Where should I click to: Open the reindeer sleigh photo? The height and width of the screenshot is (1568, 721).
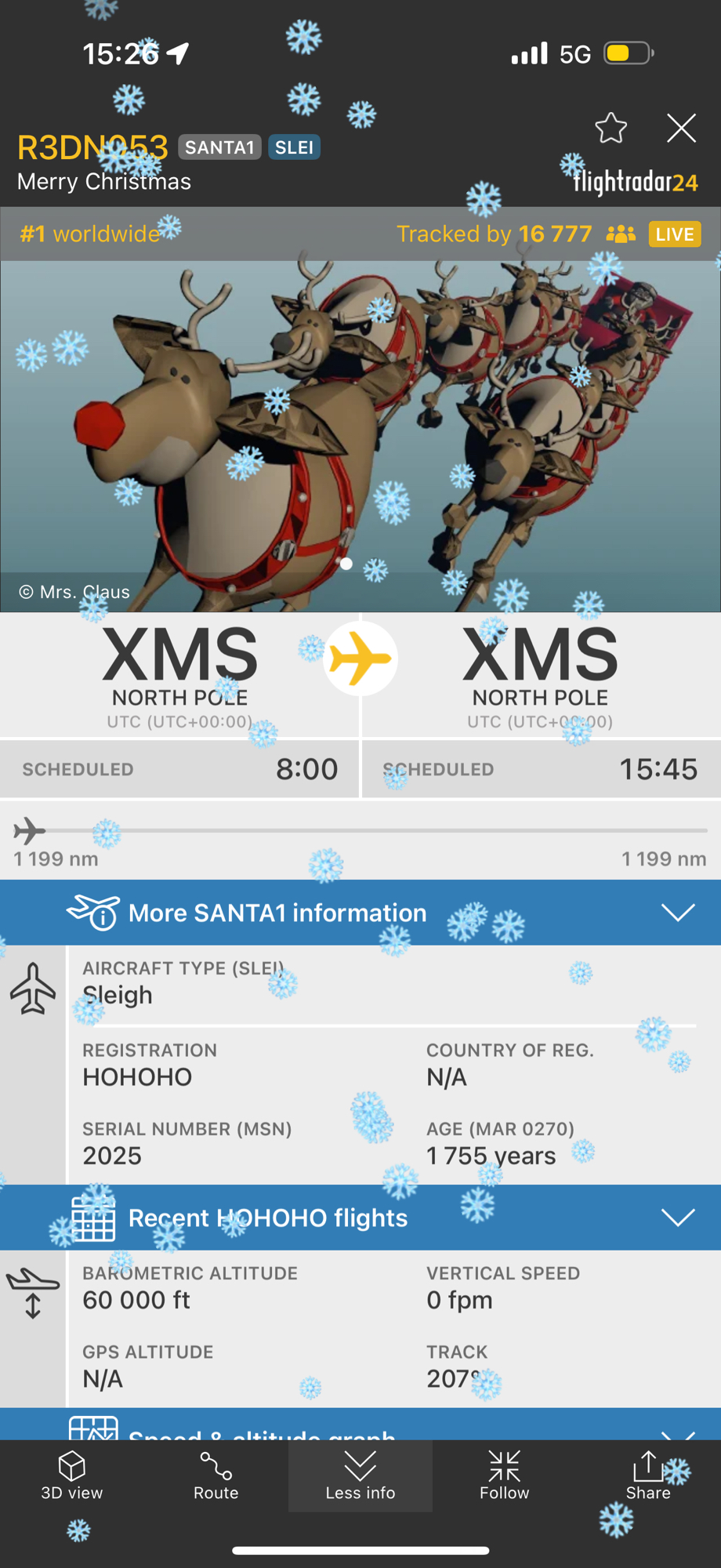click(x=360, y=436)
